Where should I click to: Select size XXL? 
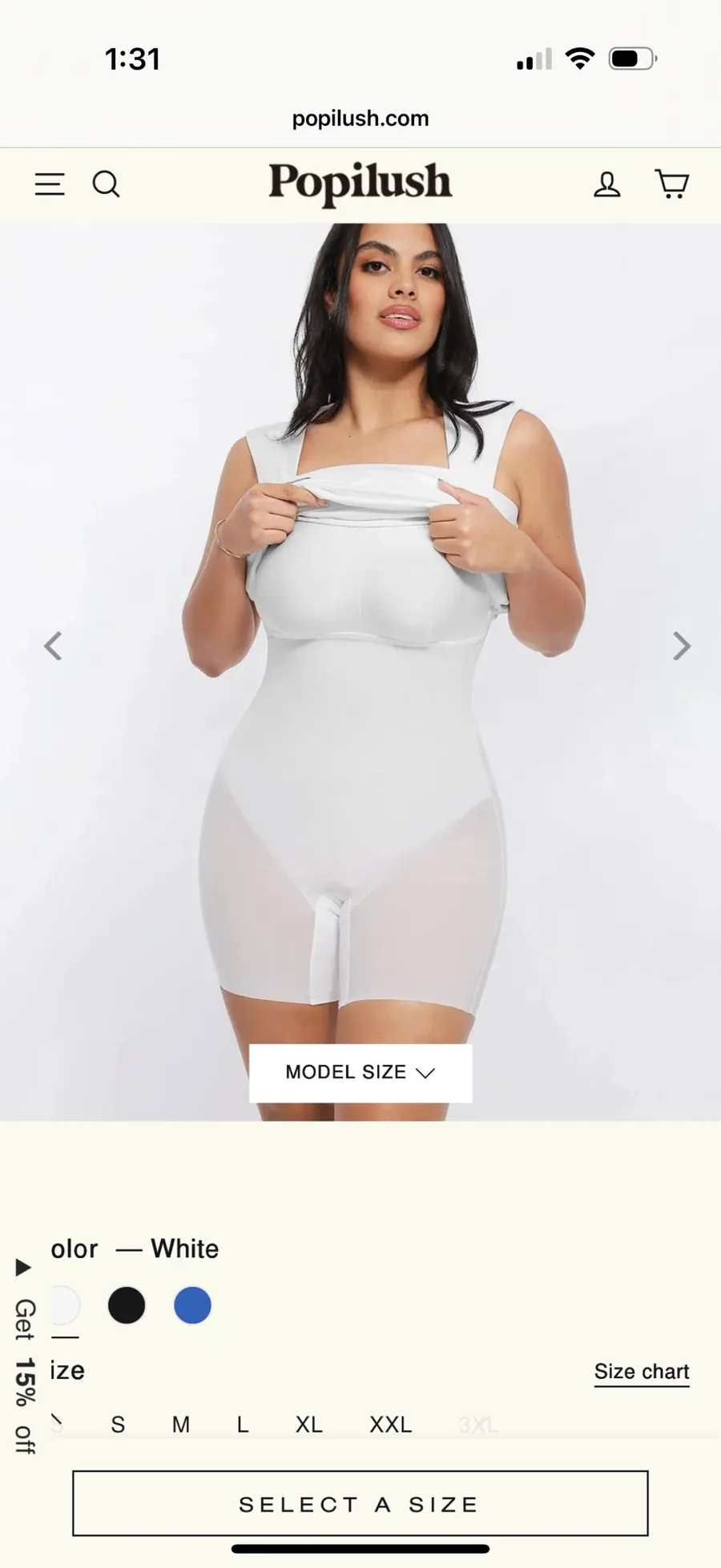click(x=391, y=1425)
